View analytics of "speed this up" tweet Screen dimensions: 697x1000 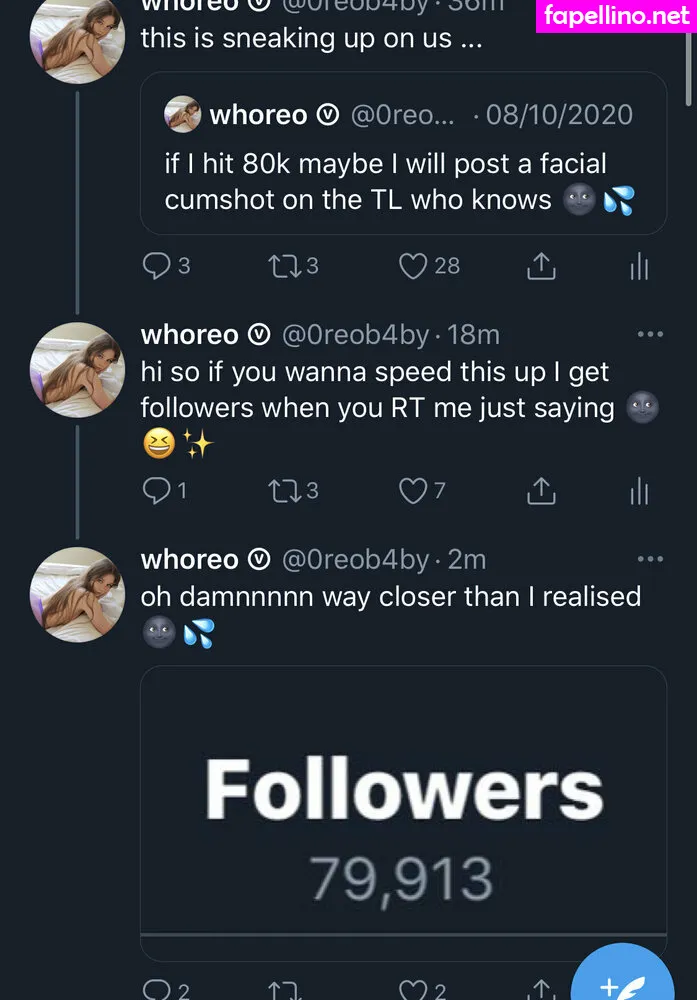640,491
